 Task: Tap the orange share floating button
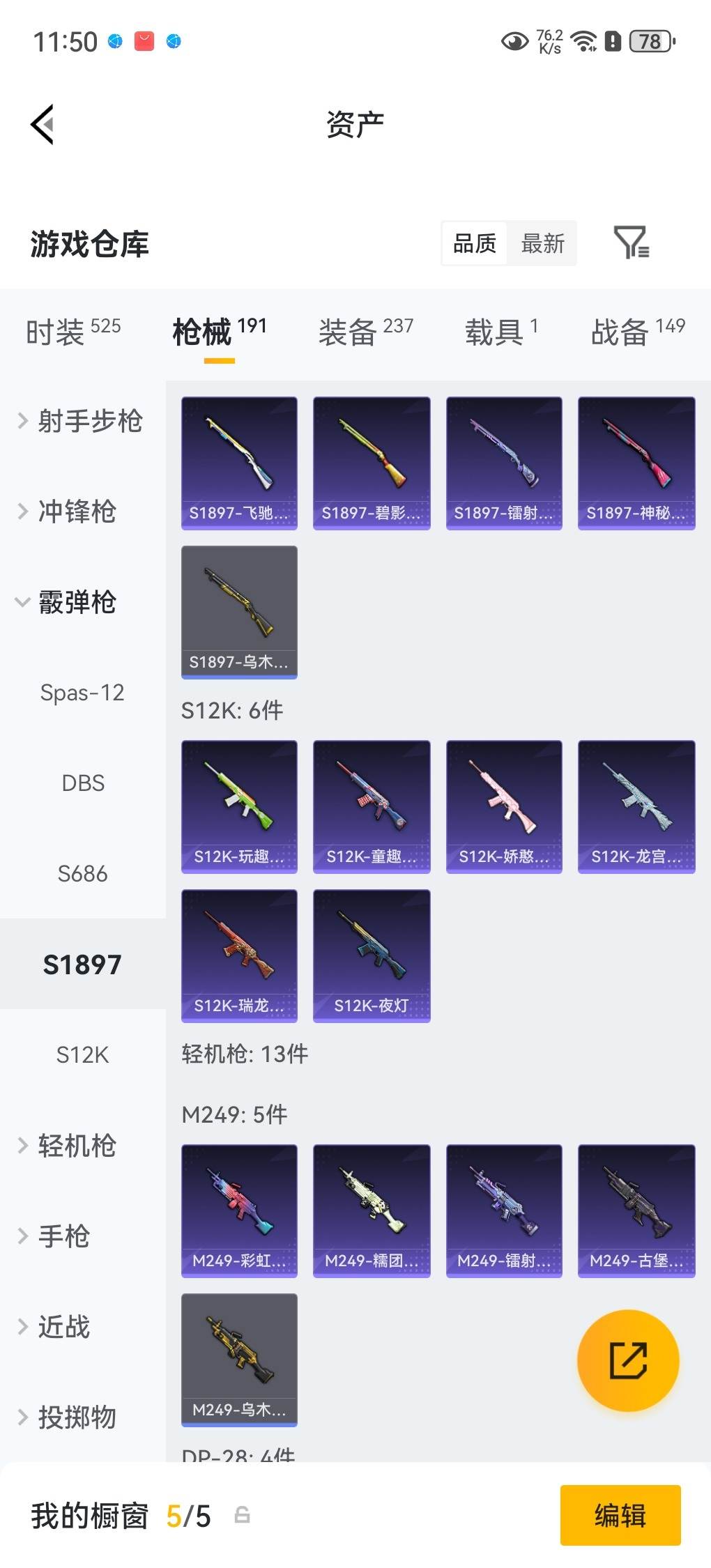point(628,1360)
